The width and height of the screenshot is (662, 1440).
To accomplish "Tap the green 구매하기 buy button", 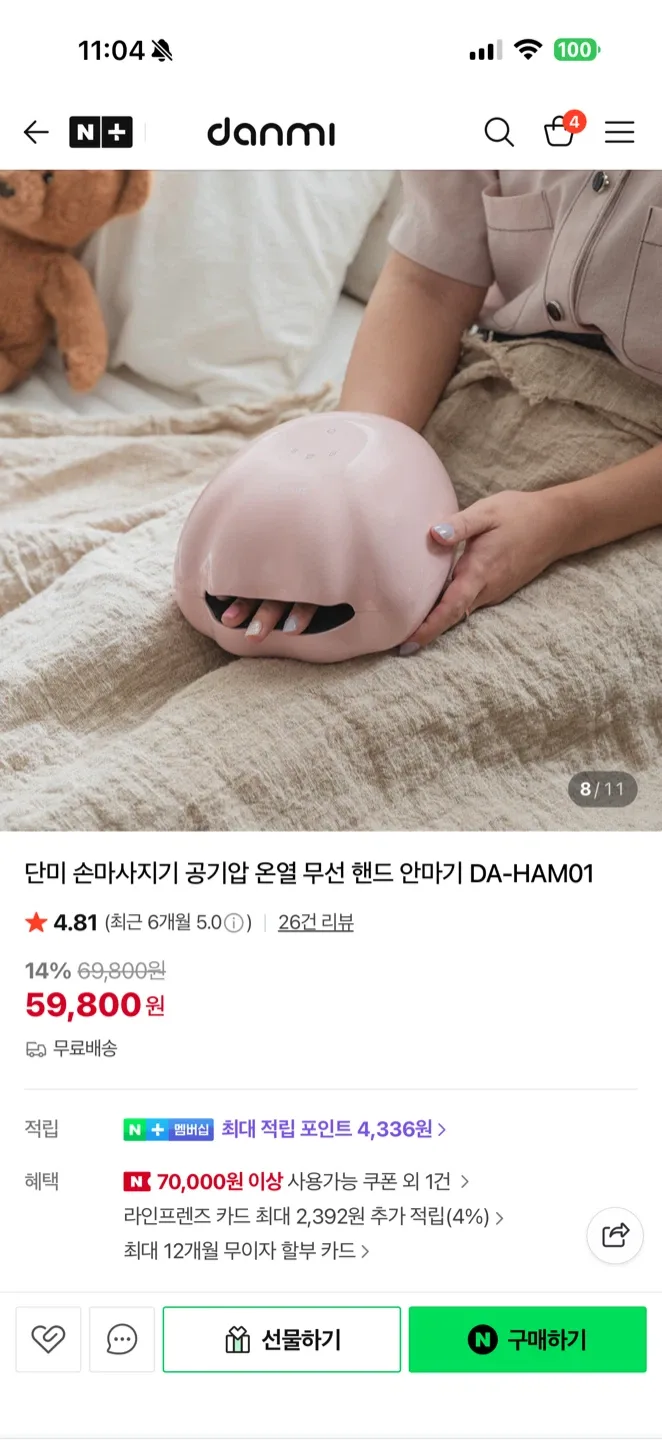I will [528, 1339].
